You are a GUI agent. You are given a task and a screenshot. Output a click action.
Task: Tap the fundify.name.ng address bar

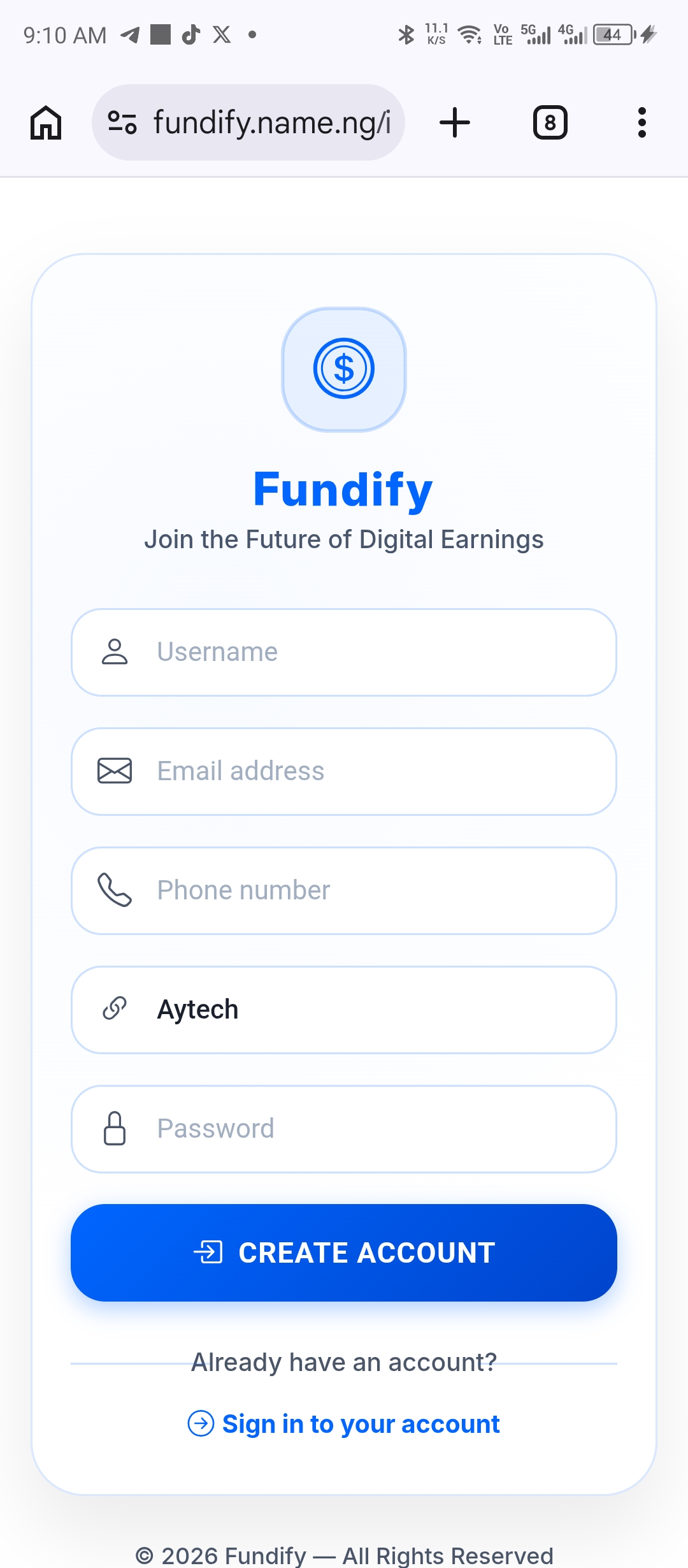tap(271, 122)
